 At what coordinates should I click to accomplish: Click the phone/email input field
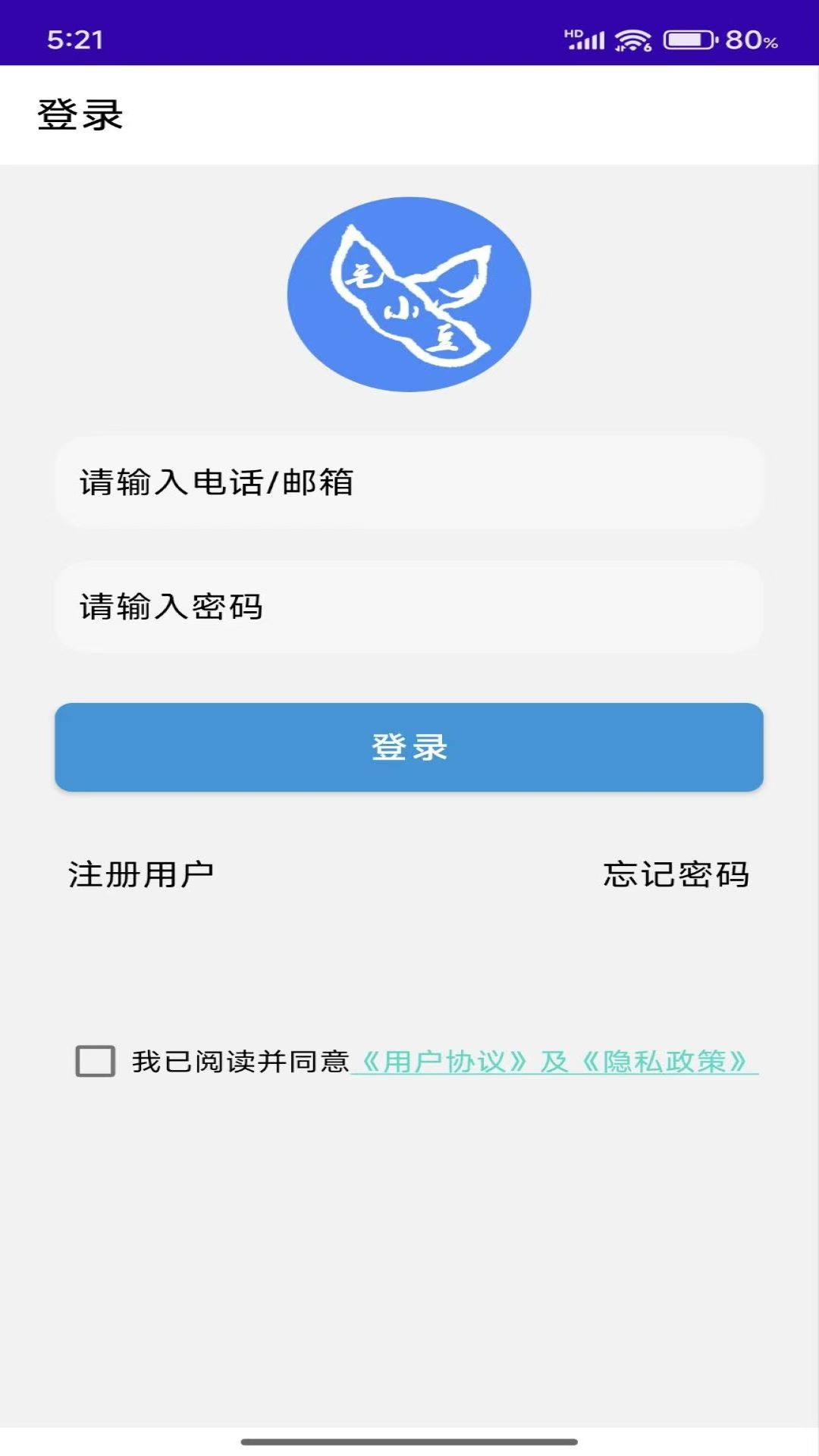point(409,482)
